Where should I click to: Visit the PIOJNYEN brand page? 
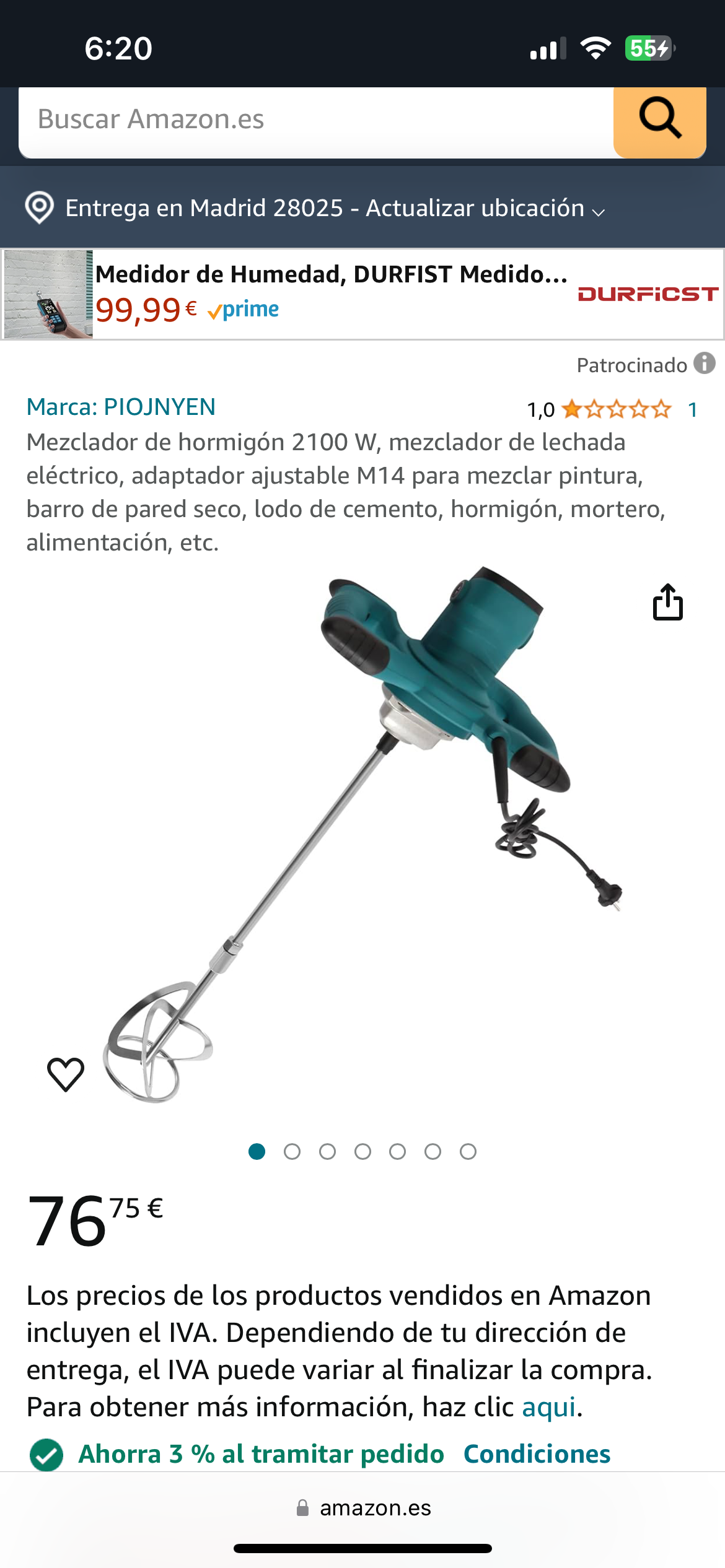(x=121, y=407)
